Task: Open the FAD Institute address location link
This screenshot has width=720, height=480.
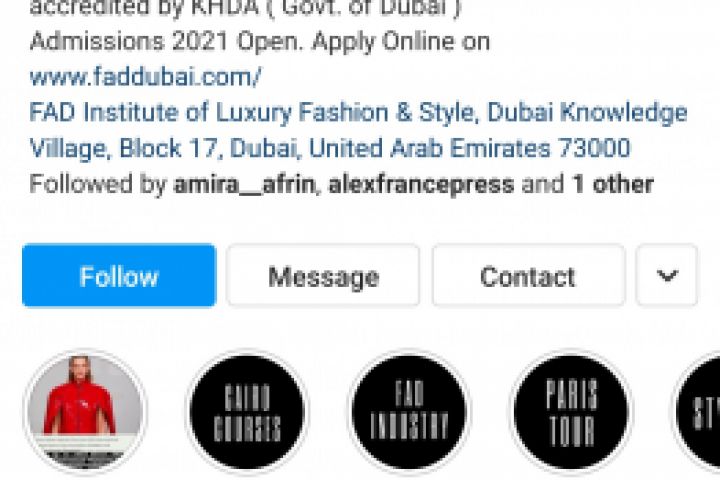Action: tap(358, 130)
